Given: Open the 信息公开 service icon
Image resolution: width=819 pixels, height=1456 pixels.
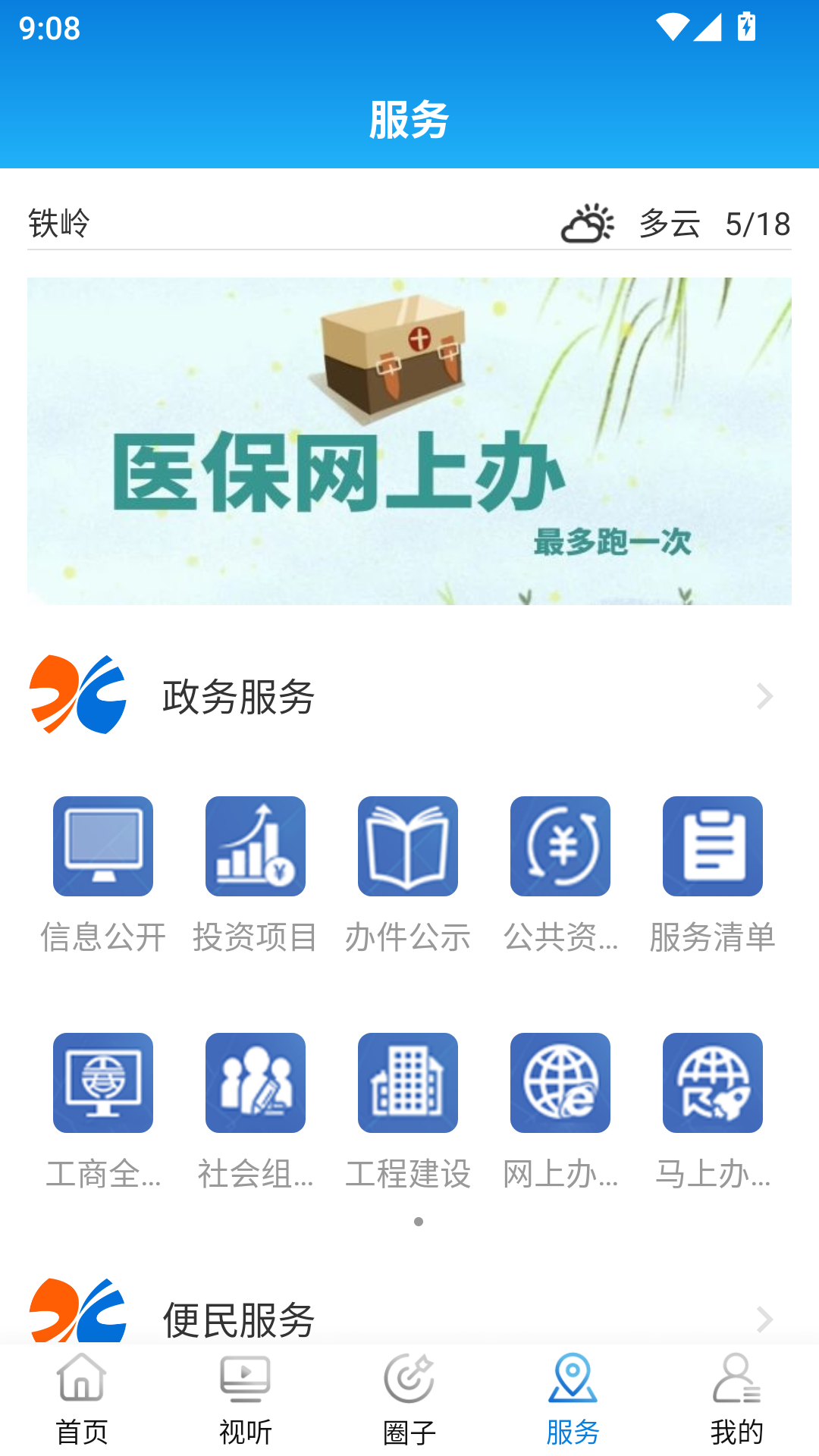Looking at the screenshot, I should coord(102,846).
